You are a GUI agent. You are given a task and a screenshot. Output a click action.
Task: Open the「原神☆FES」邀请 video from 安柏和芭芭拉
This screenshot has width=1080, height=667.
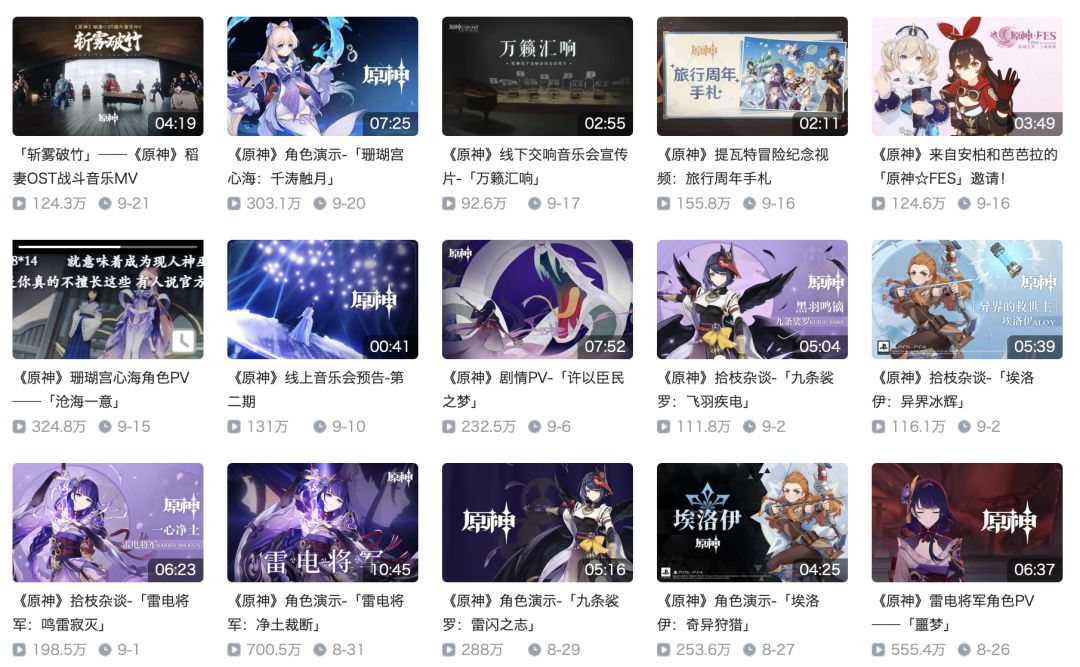point(967,76)
